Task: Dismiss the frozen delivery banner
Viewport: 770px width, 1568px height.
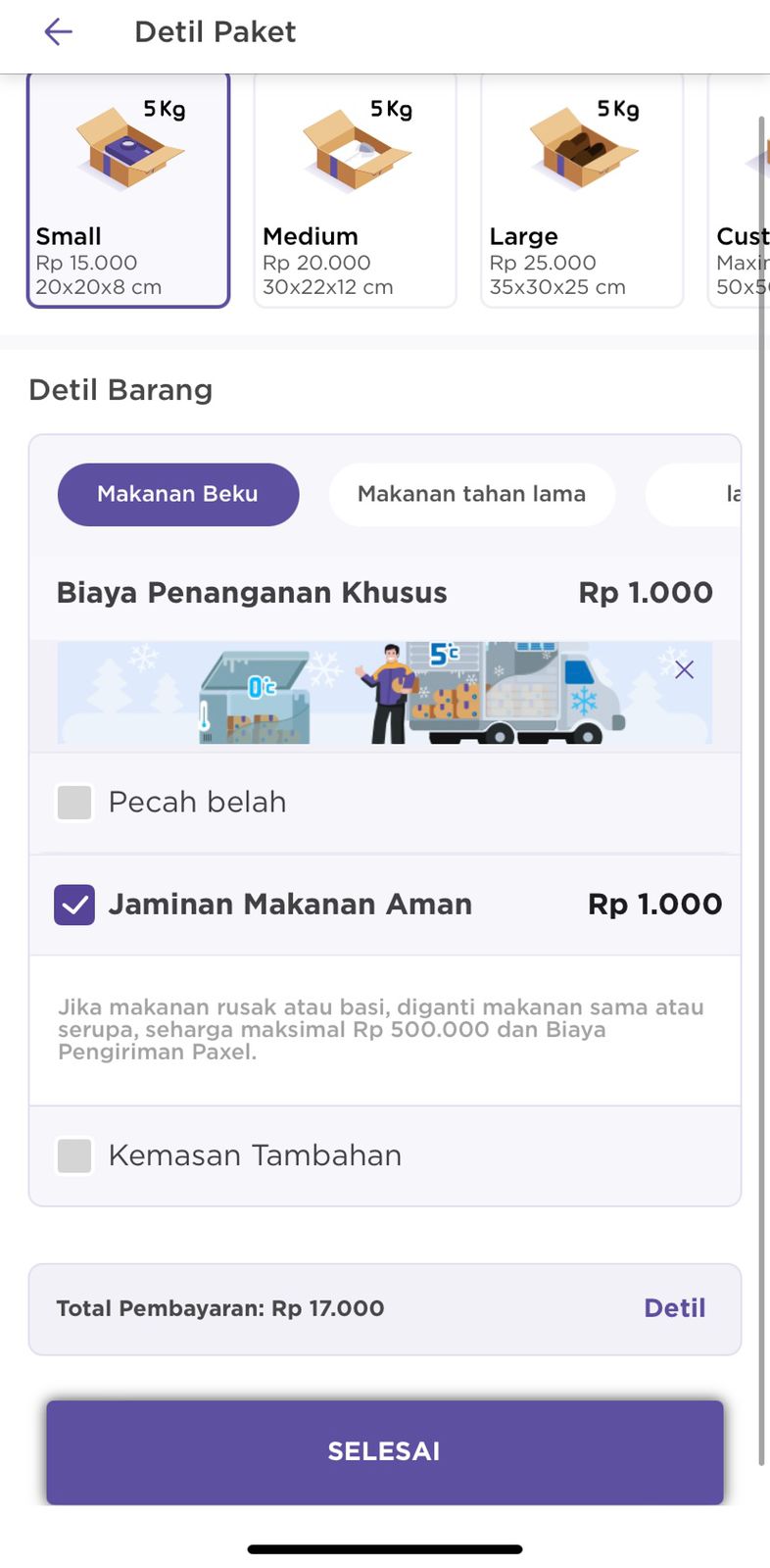Action: coord(684,669)
